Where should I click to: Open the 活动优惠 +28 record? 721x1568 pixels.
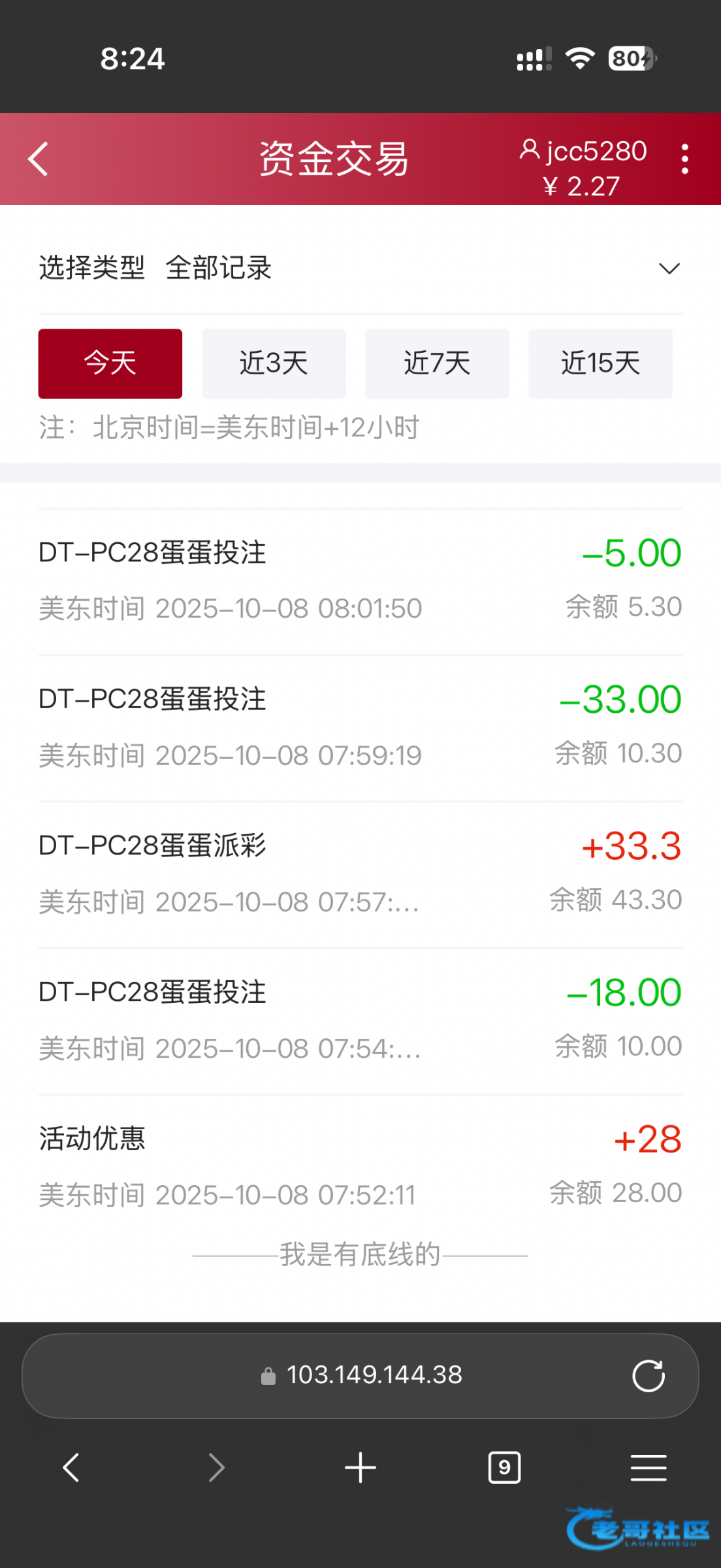click(x=359, y=1166)
